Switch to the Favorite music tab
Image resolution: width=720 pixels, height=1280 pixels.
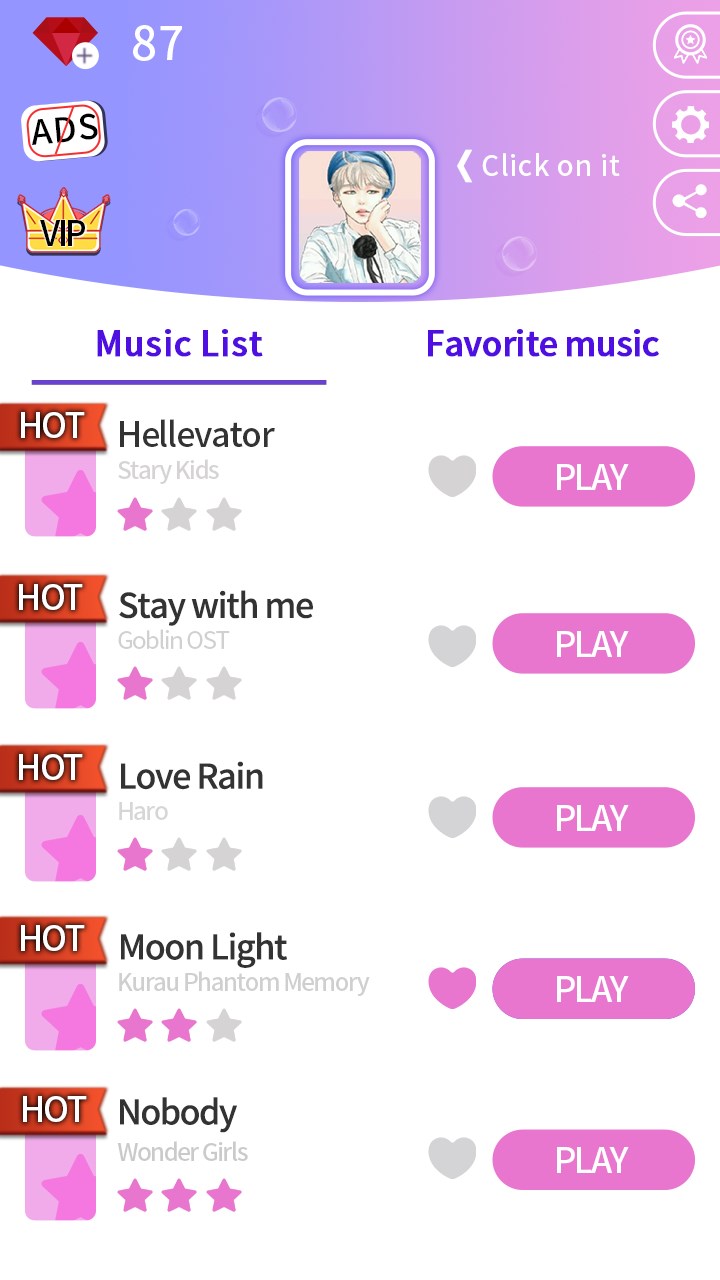pyautogui.click(x=542, y=344)
